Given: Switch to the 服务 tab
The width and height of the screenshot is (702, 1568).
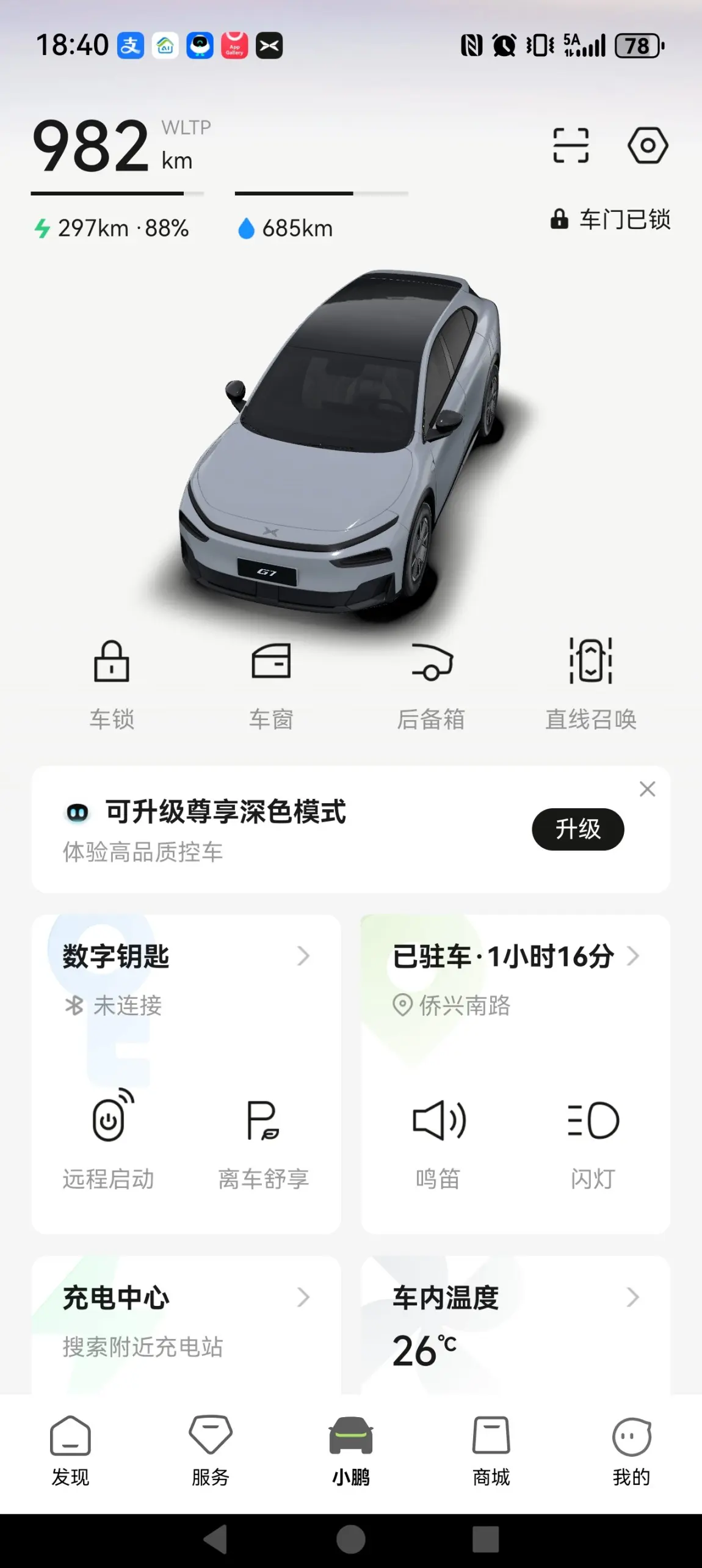Looking at the screenshot, I should click(211, 1451).
